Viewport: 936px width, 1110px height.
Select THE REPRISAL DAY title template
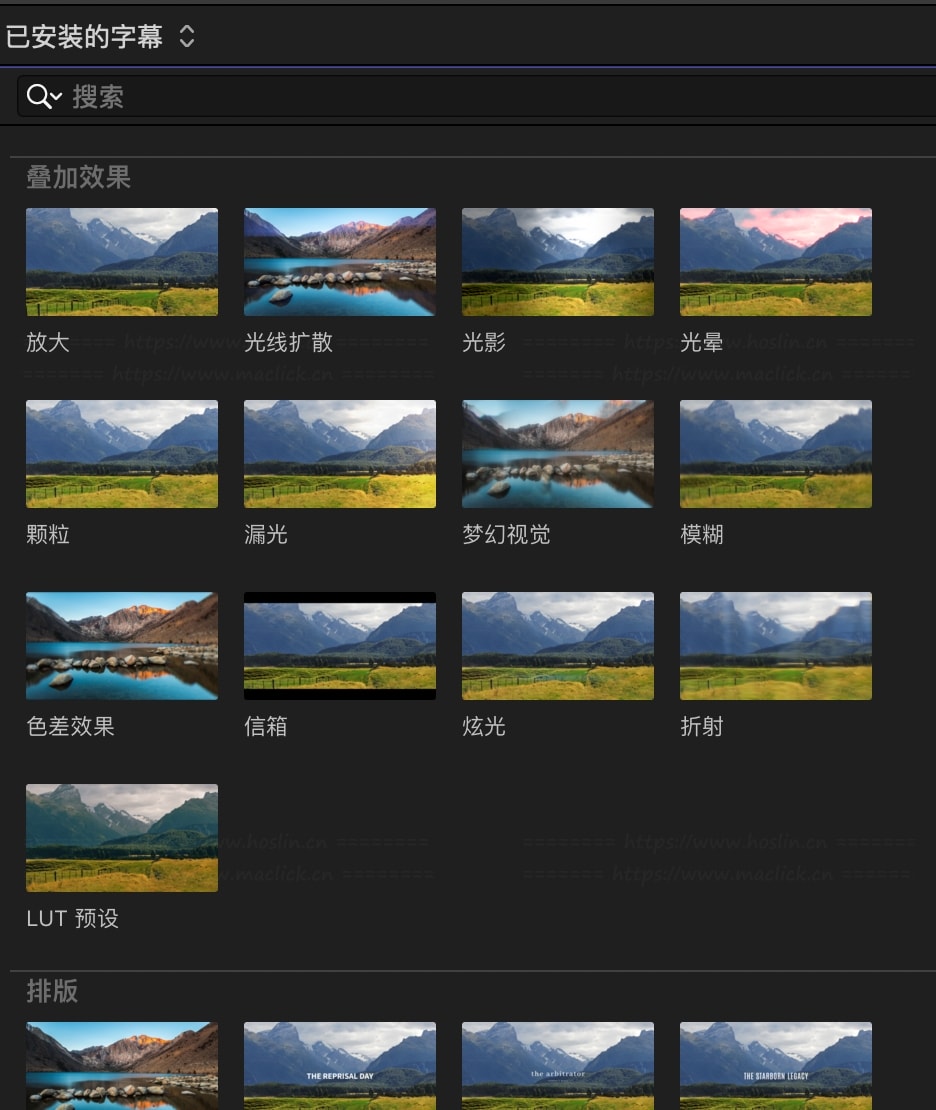click(340, 1066)
